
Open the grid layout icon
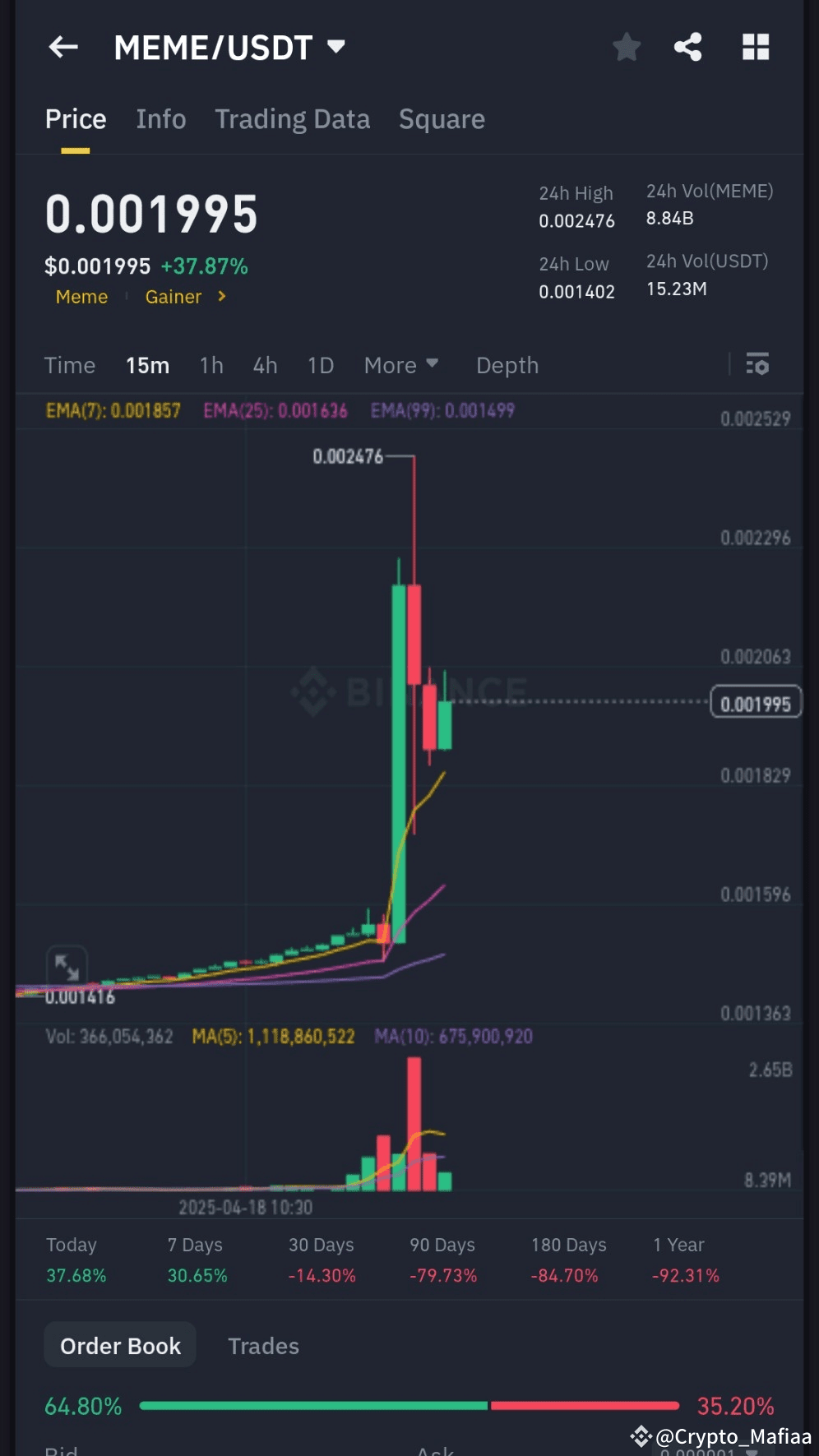point(756,48)
